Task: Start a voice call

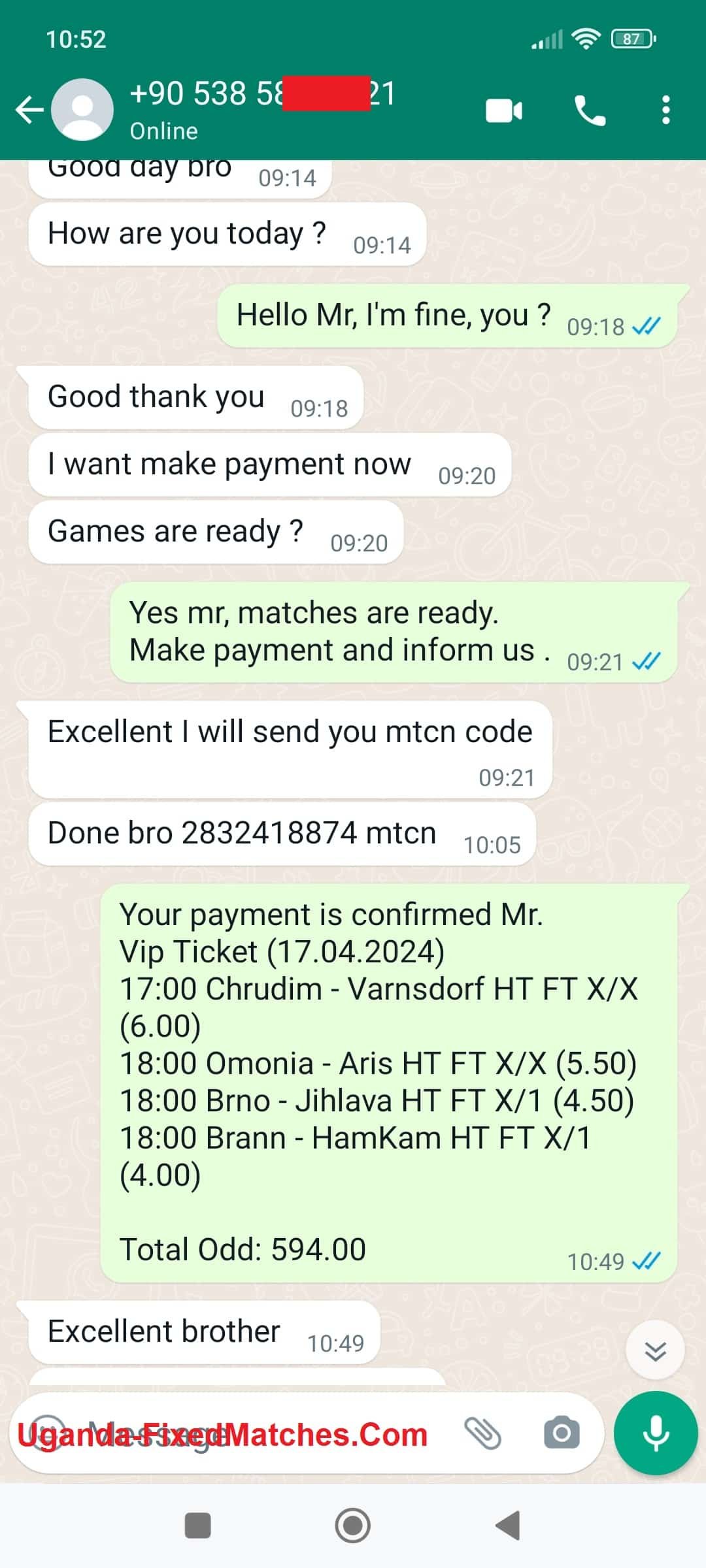Action: (590, 110)
